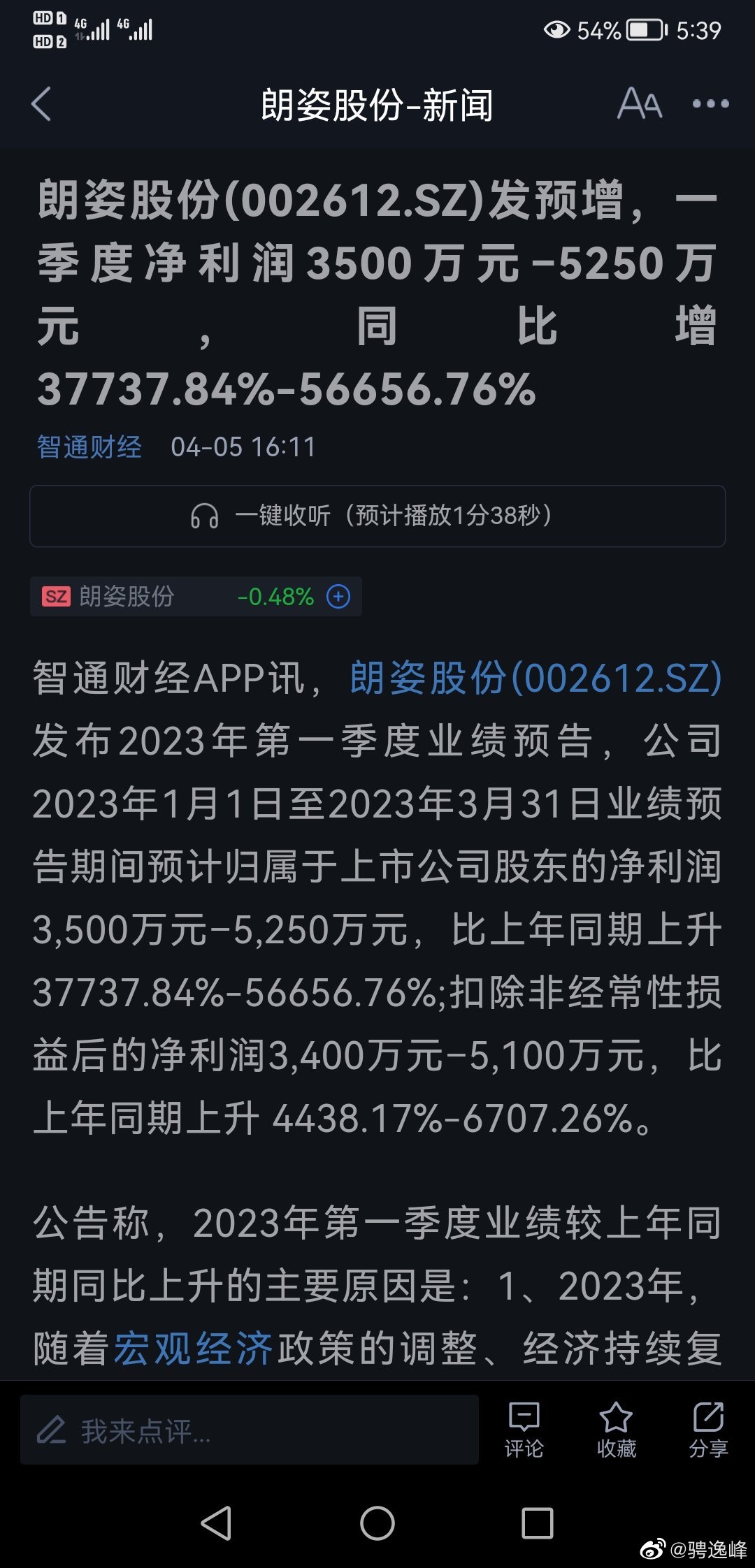Open the three-dot overflow menu

click(710, 105)
